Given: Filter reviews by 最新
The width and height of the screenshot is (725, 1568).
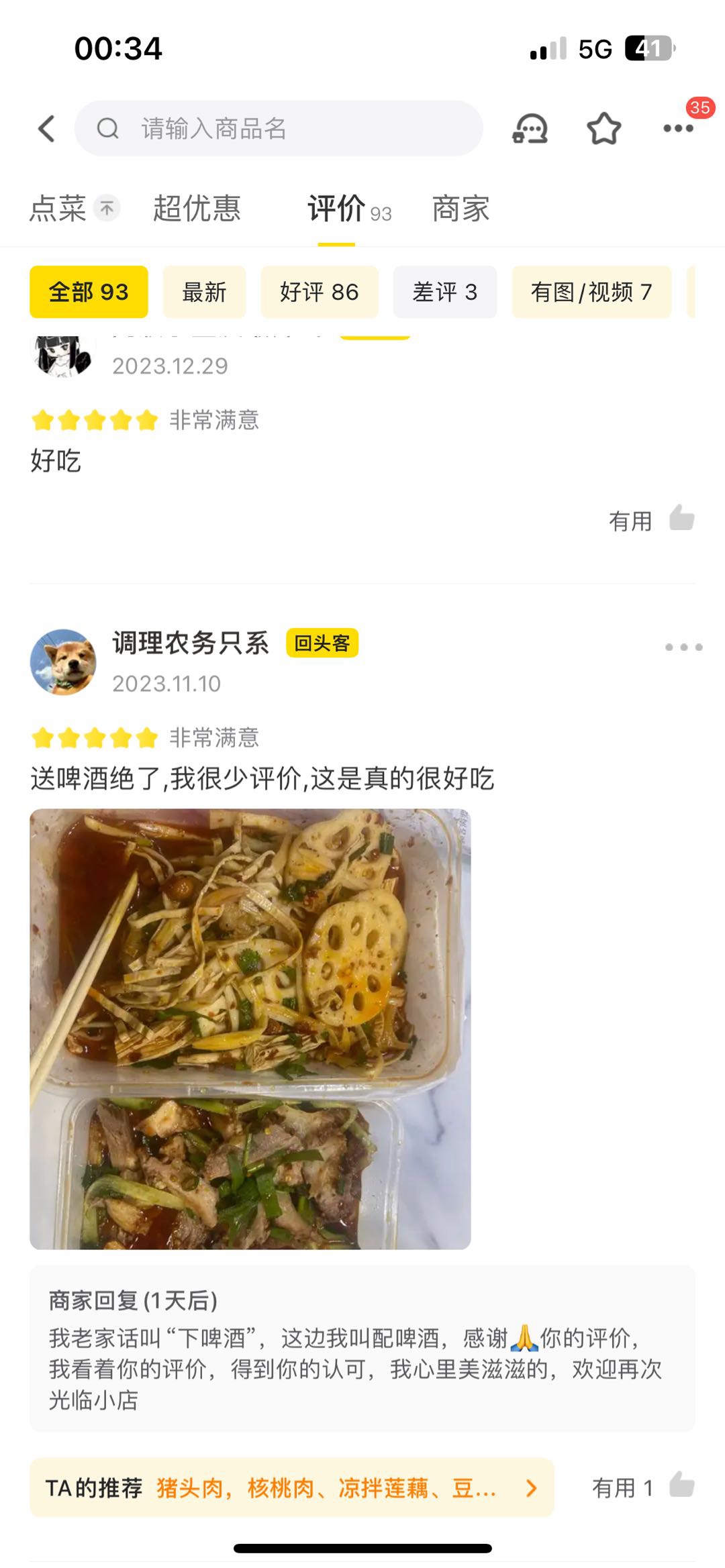Looking at the screenshot, I should click(204, 292).
